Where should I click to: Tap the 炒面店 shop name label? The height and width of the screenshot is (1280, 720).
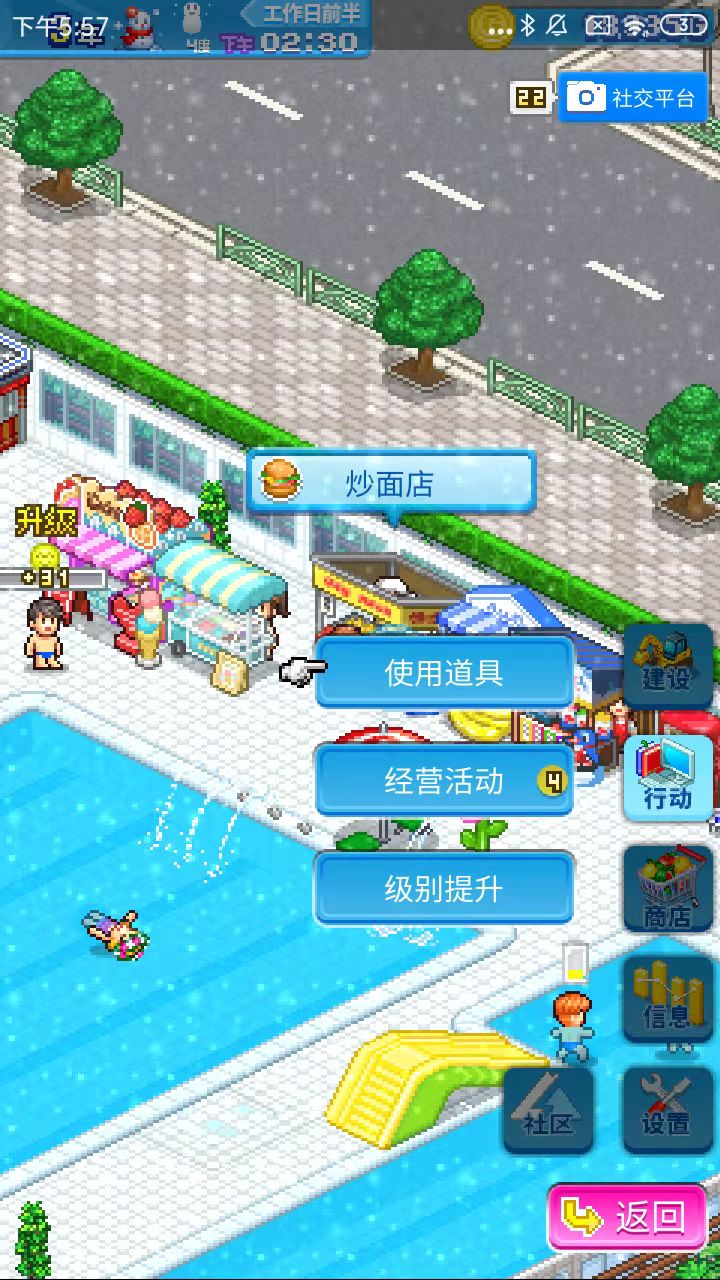[390, 484]
